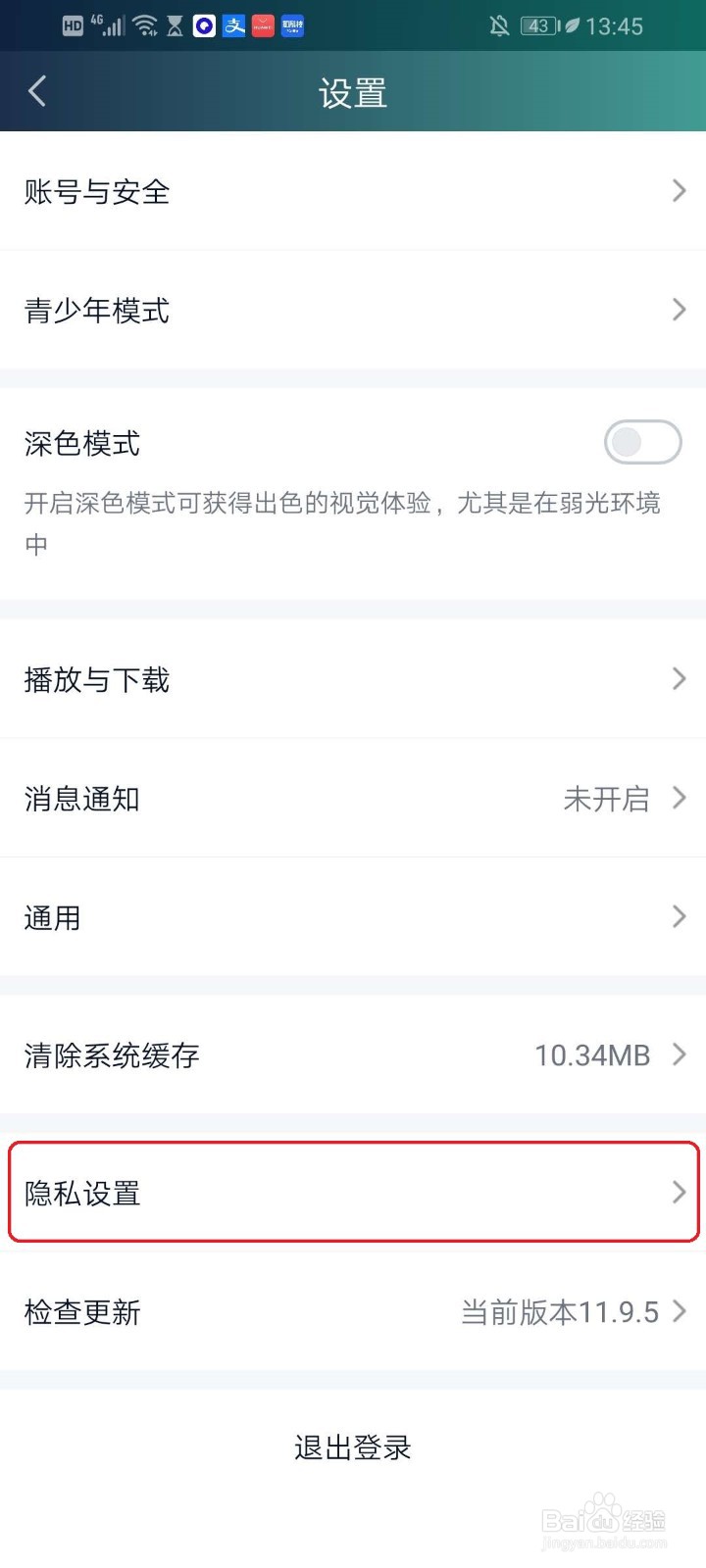Open 消息通知 showing 未开启
Image resolution: width=706 pixels, height=1568 pixels.
(x=353, y=798)
